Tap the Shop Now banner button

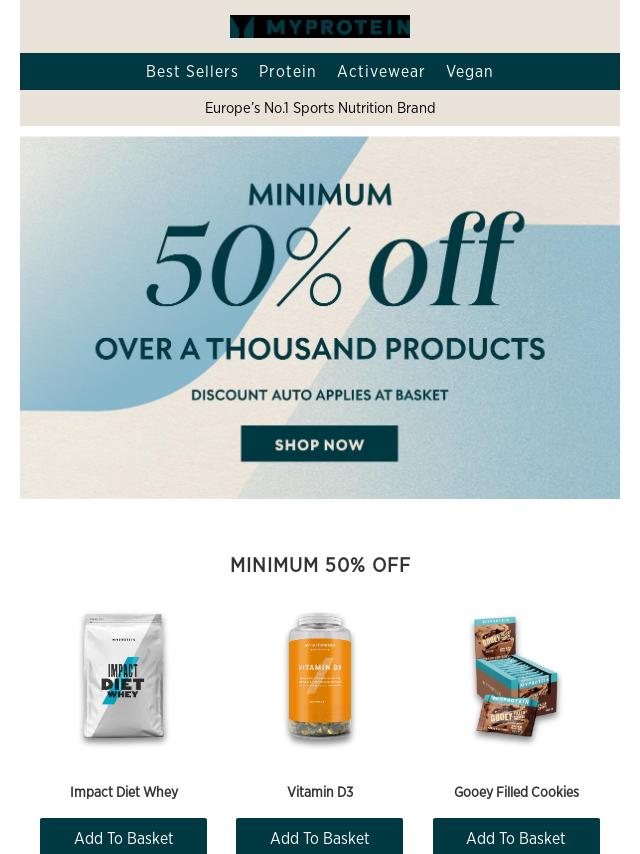click(319, 444)
